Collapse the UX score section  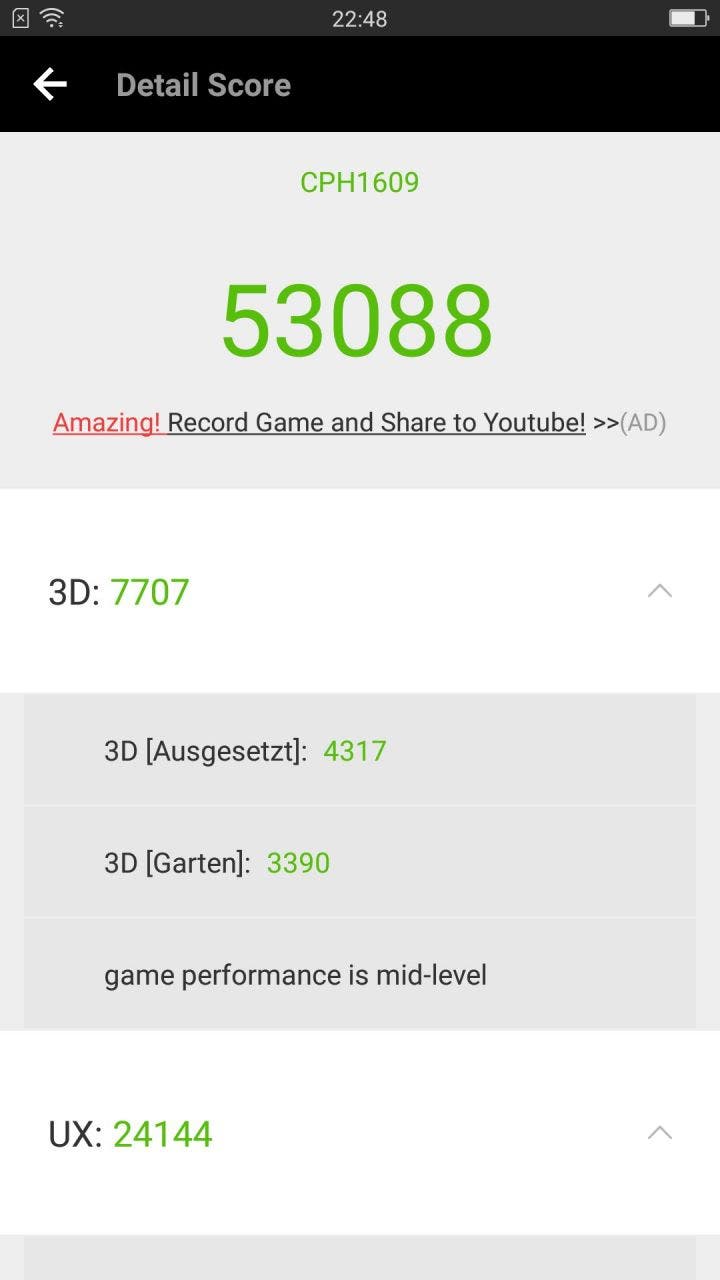[x=659, y=1133]
